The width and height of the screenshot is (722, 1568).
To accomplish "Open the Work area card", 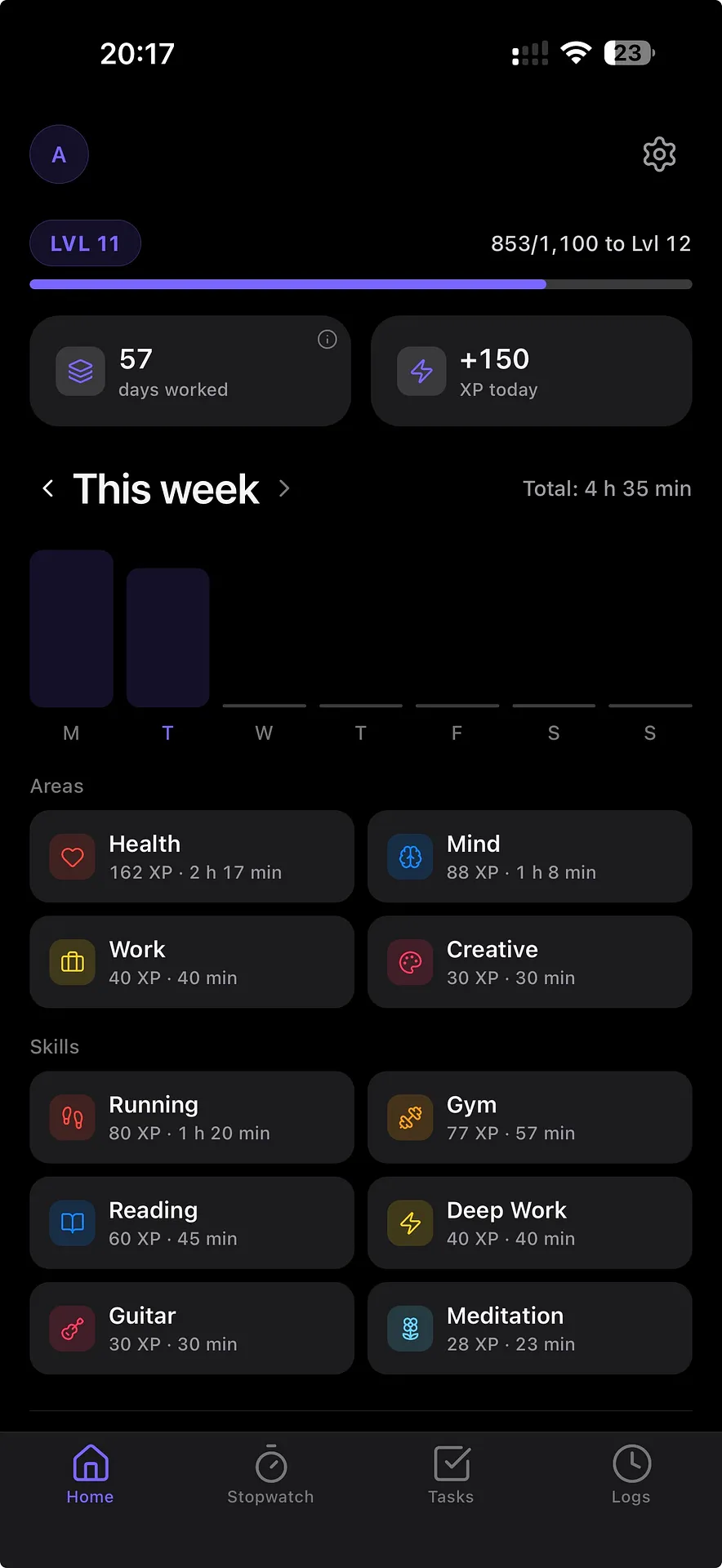I will point(192,961).
